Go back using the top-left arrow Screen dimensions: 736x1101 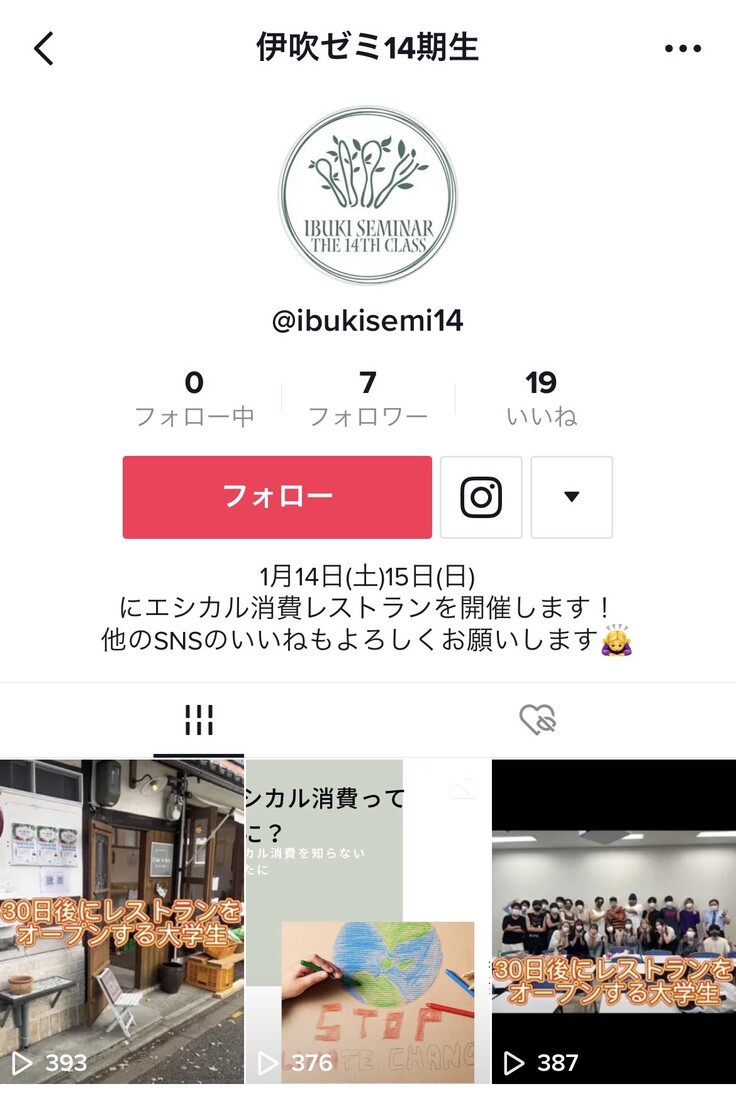pos(44,48)
